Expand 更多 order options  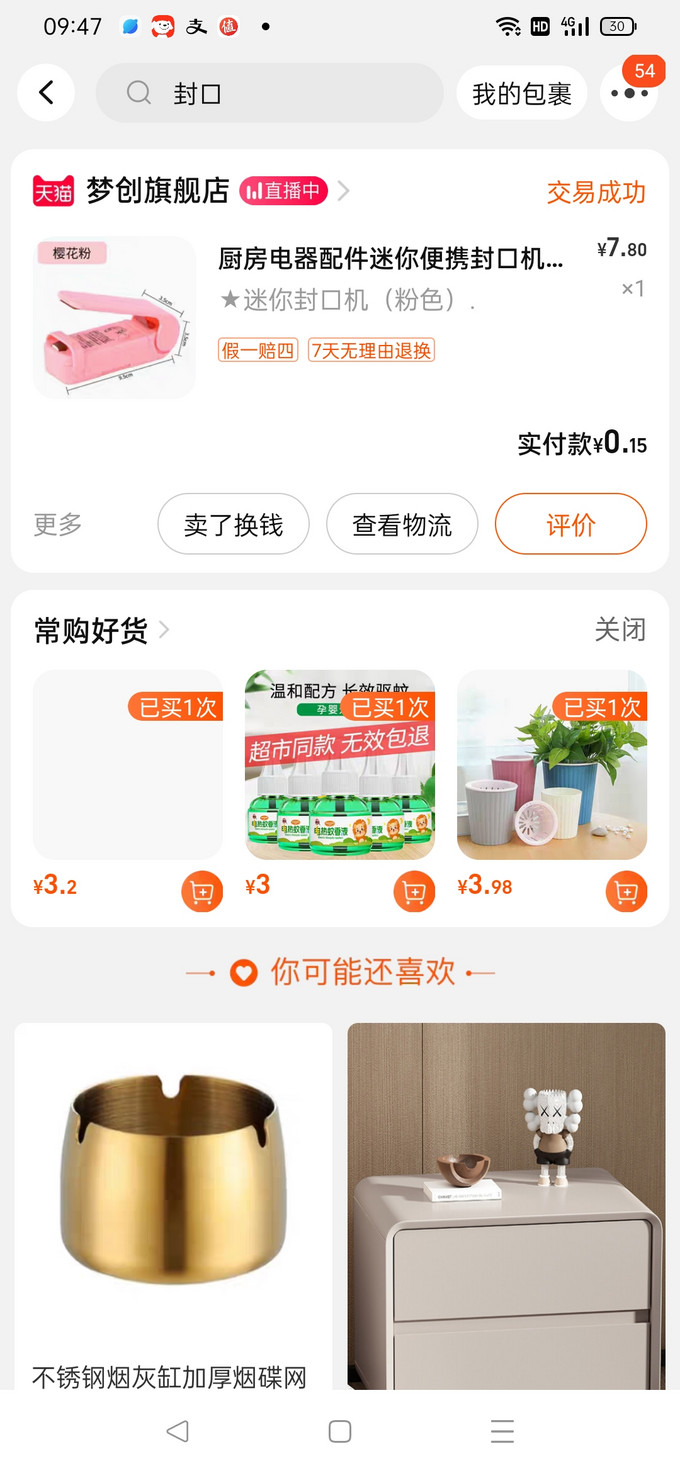(58, 524)
